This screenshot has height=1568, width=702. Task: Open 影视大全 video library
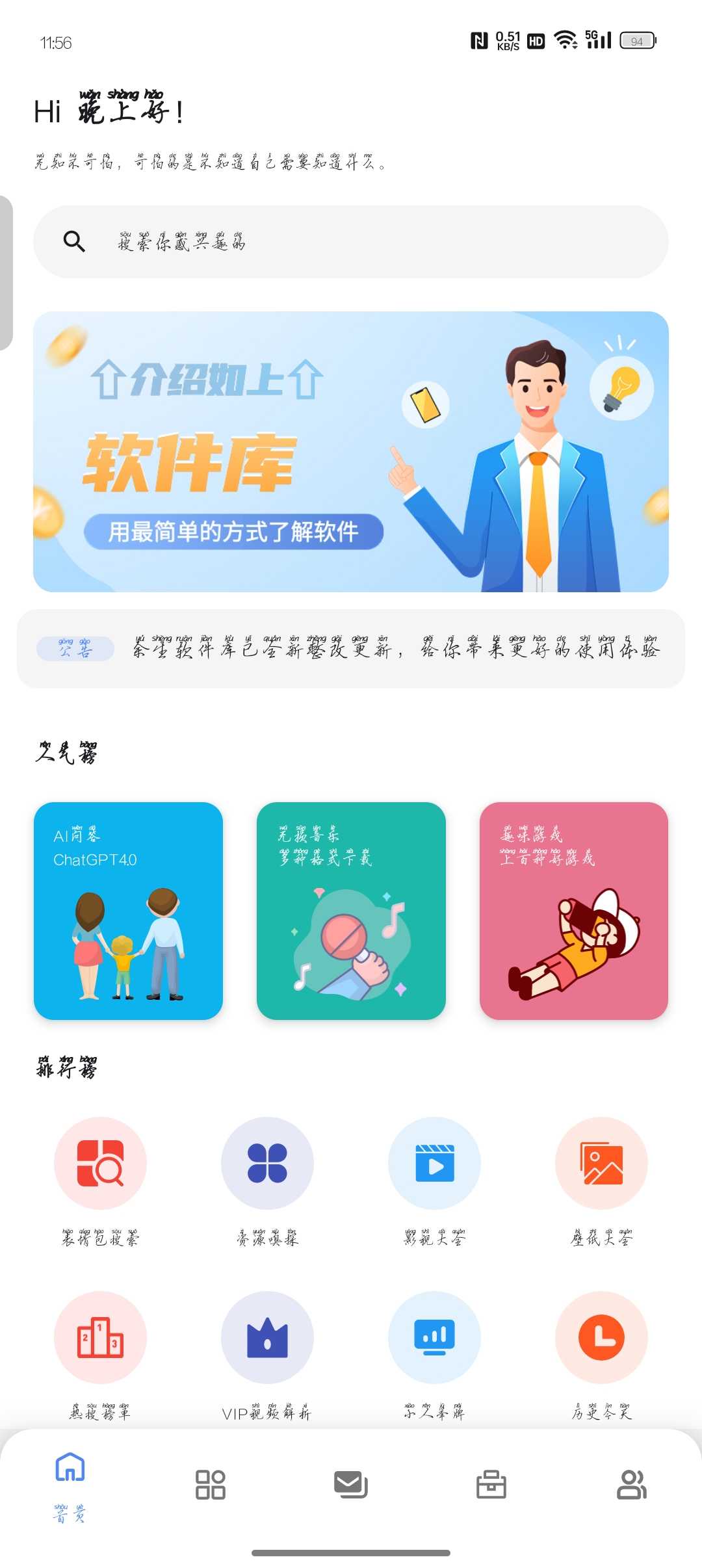pyautogui.click(x=434, y=1164)
